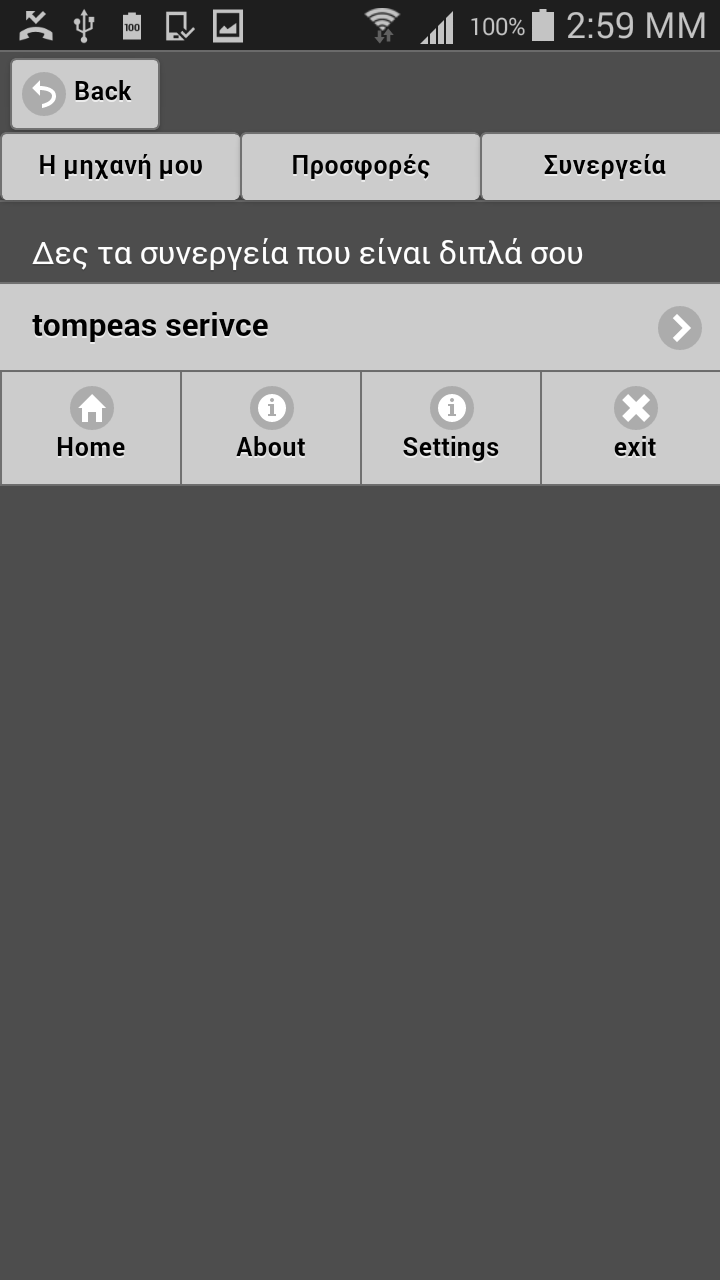Screen dimensions: 720x1280
Task: Open Settings
Action: (451, 428)
